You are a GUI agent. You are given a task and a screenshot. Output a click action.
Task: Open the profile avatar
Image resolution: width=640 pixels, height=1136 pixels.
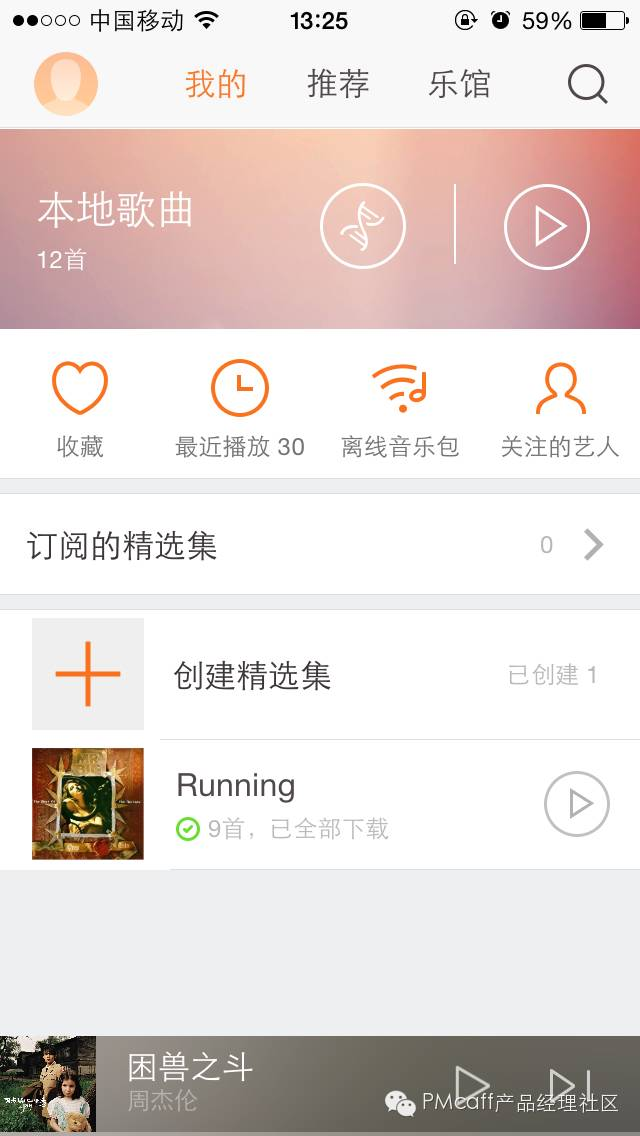(66, 84)
